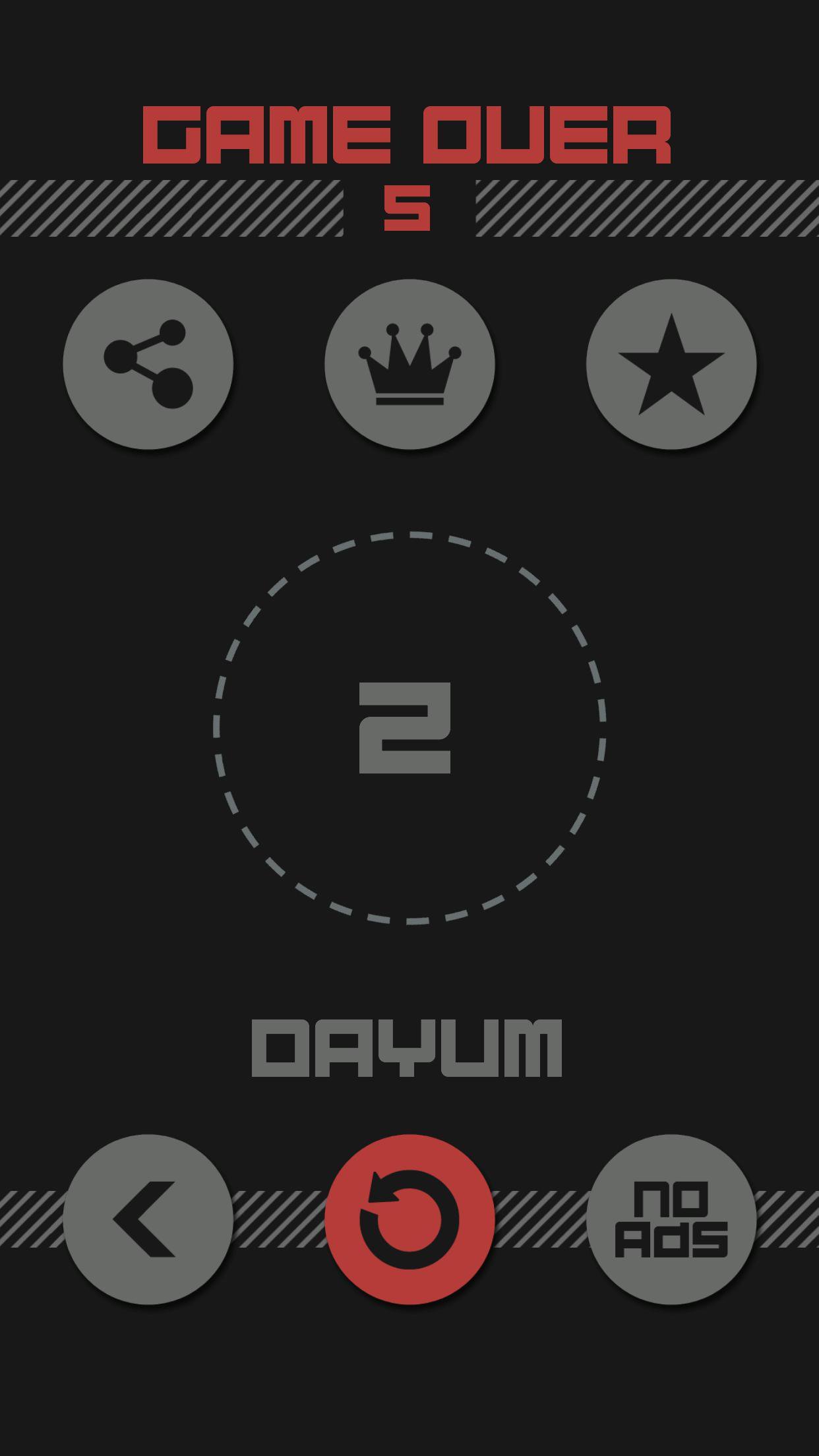The width and height of the screenshot is (819, 1456).
Task: Restart the game with the red retry button
Action: (x=409, y=1219)
